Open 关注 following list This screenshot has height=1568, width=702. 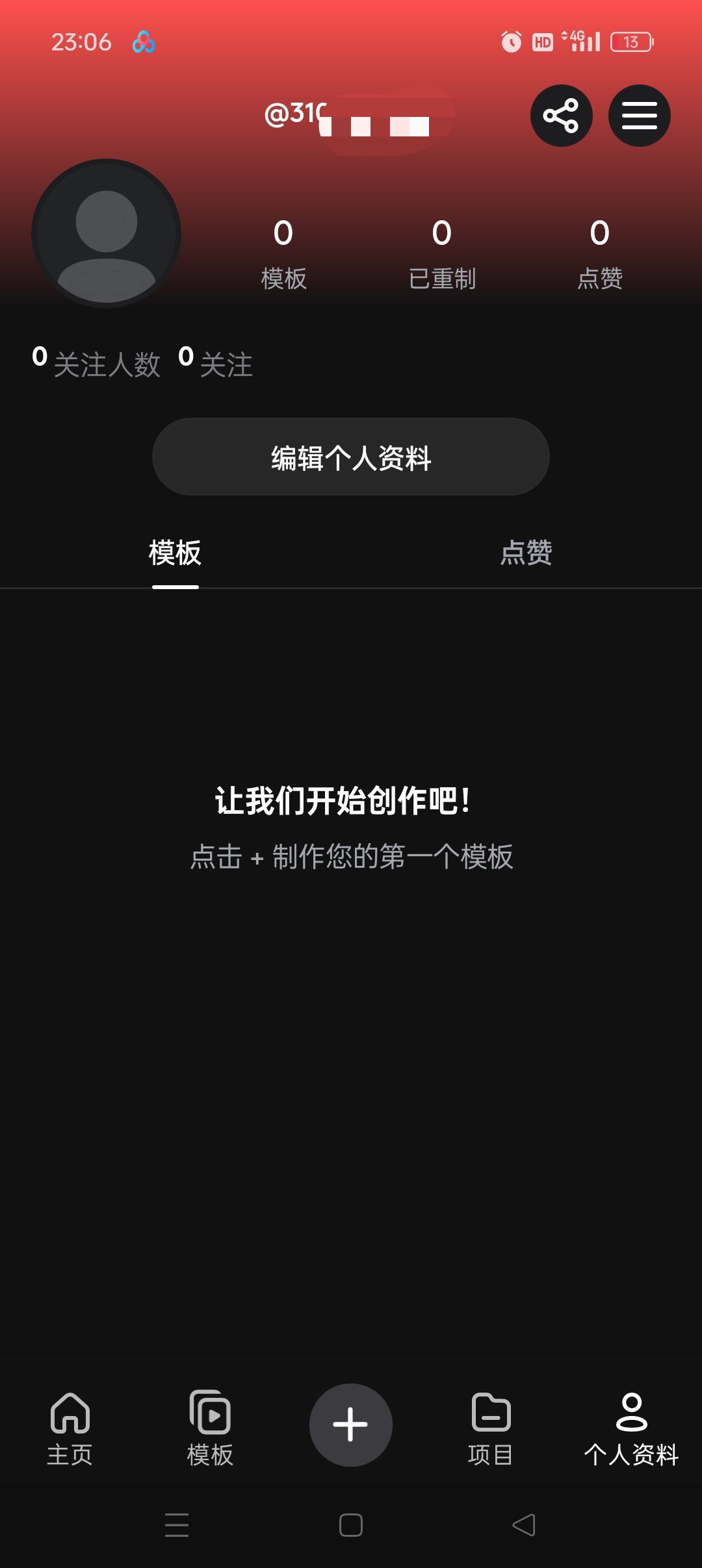point(216,362)
